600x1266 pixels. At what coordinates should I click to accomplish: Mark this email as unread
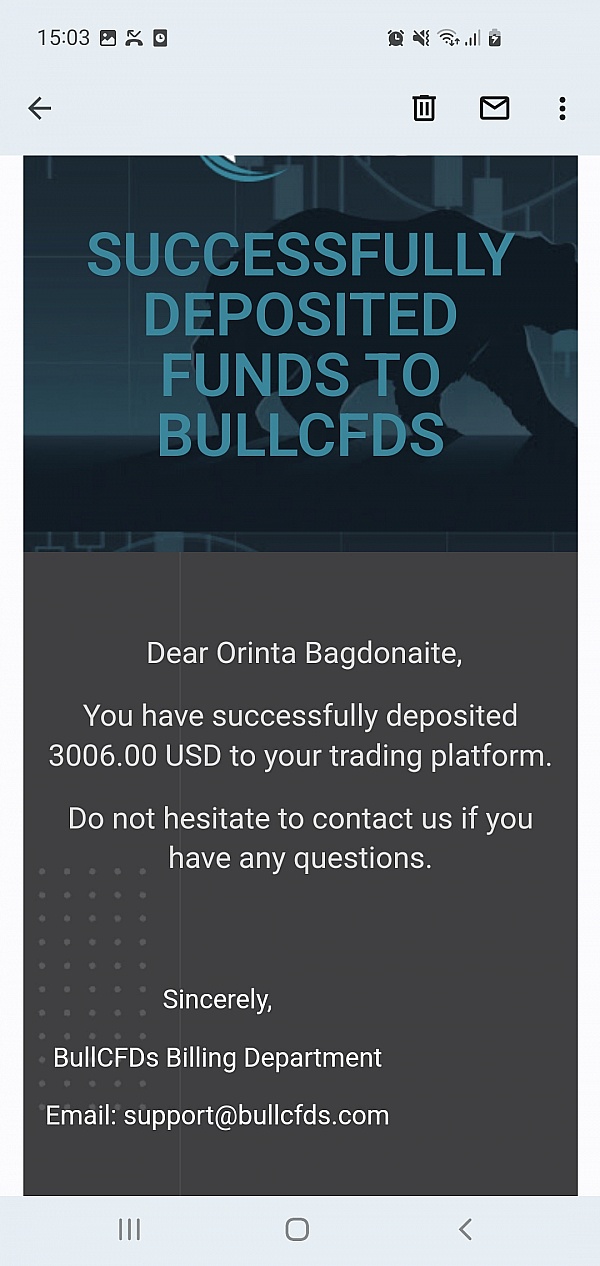pyautogui.click(x=494, y=108)
